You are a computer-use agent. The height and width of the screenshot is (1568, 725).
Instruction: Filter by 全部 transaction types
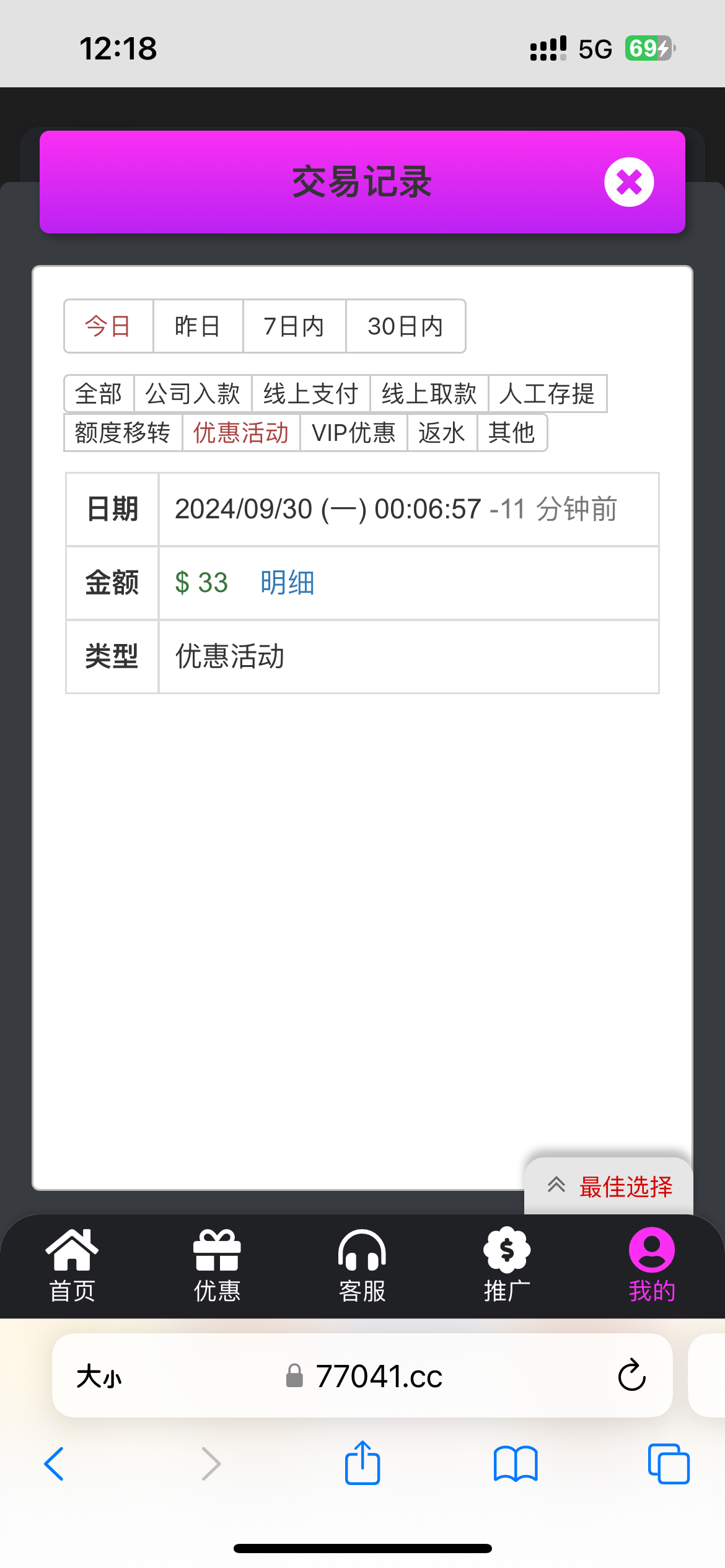click(99, 394)
